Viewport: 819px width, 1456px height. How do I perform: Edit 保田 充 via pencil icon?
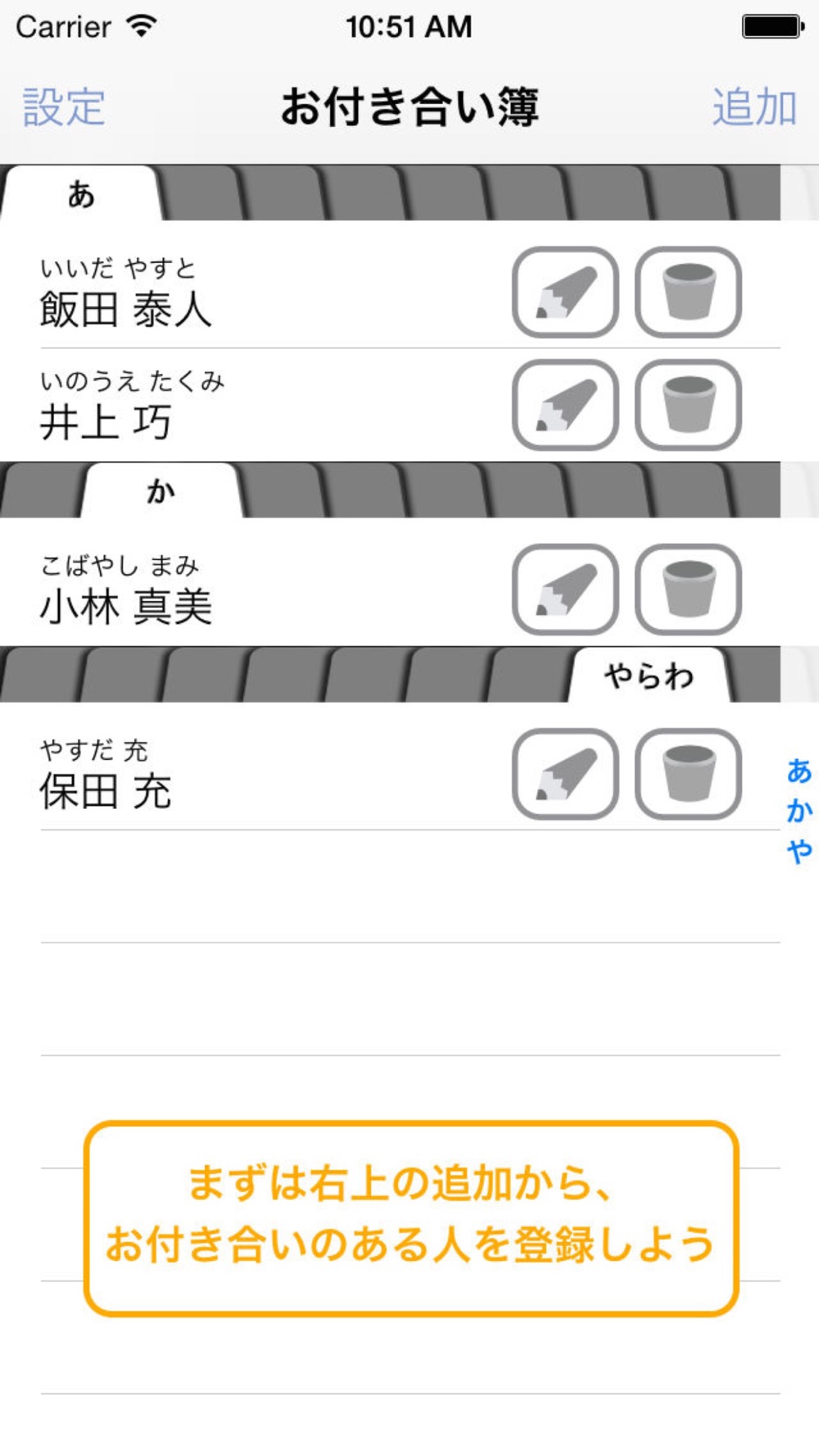point(565,774)
